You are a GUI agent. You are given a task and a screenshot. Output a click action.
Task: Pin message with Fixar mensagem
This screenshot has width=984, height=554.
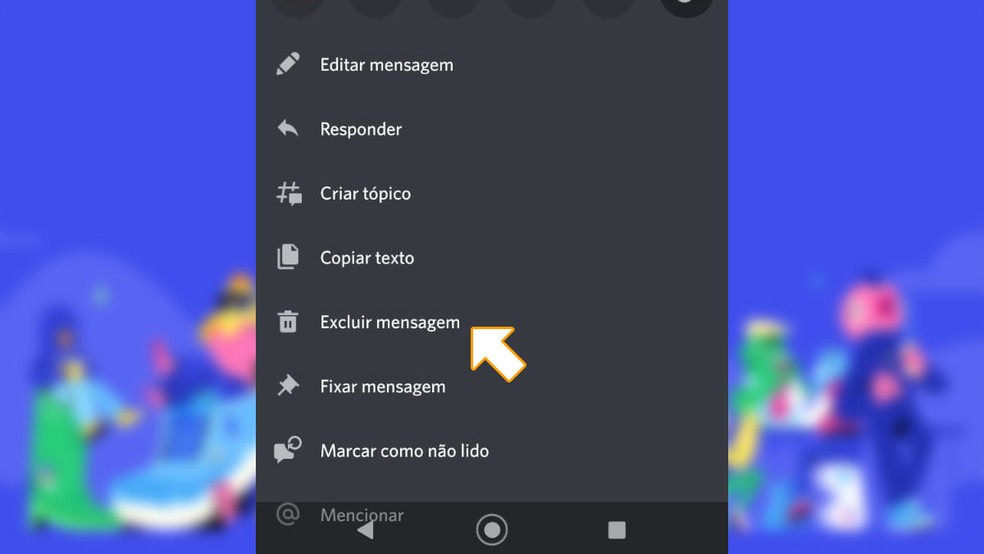(x=382, y=386)
